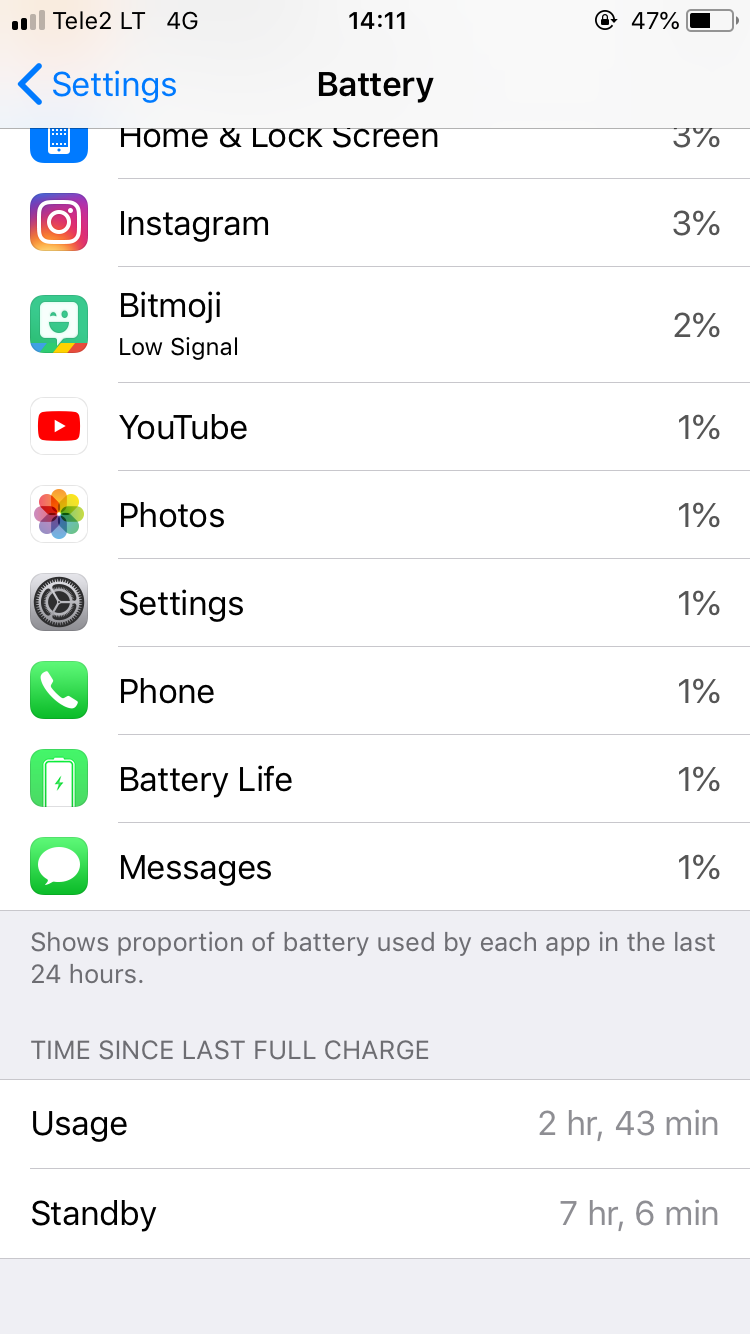This screenshot has width=750, height=1334.
Task: Tap the Settings app usage row
Action: [375, 603]
